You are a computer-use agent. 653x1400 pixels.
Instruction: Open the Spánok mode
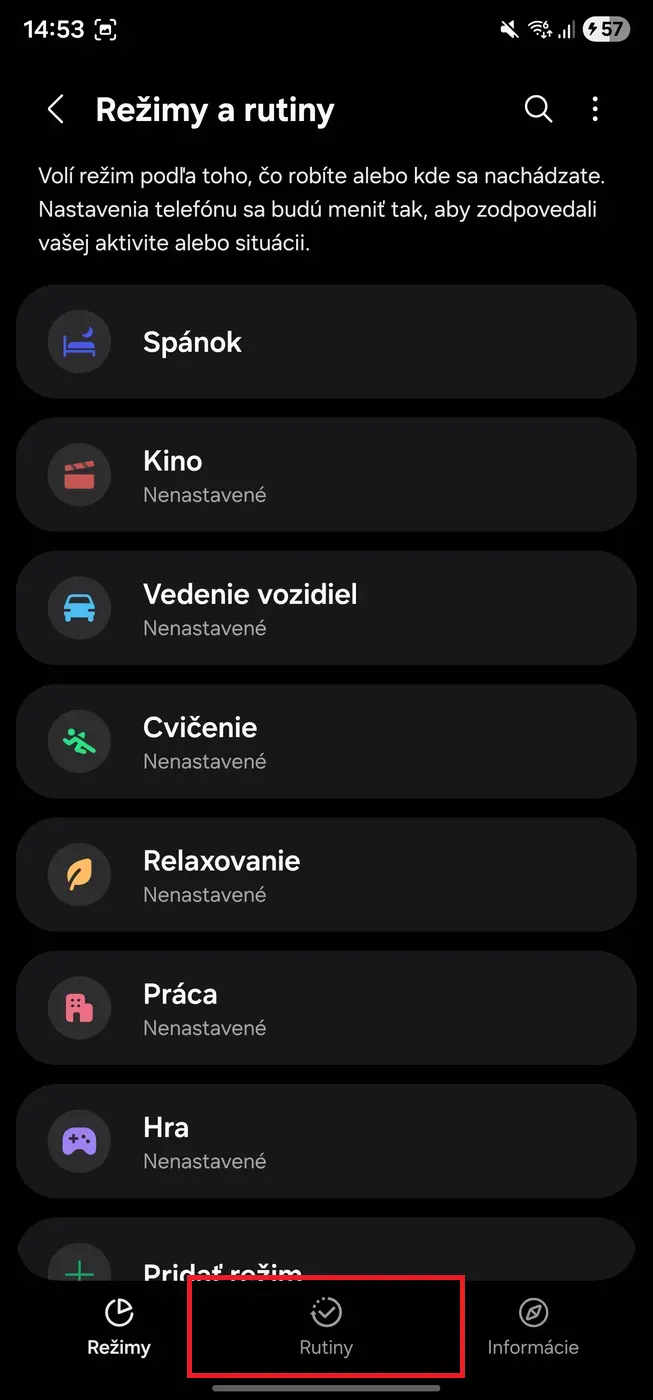tap(326, 342)
